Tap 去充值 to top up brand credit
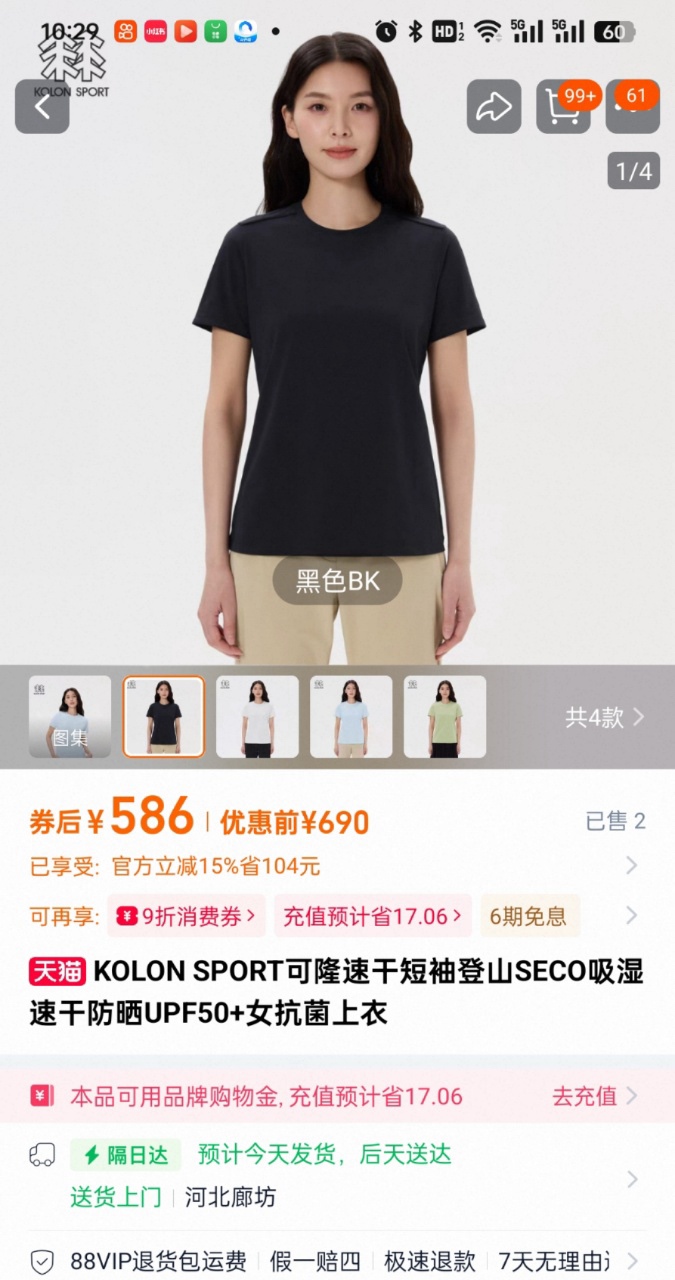The height and width of the screenshot is (1280, 675). coord(594,1096)
